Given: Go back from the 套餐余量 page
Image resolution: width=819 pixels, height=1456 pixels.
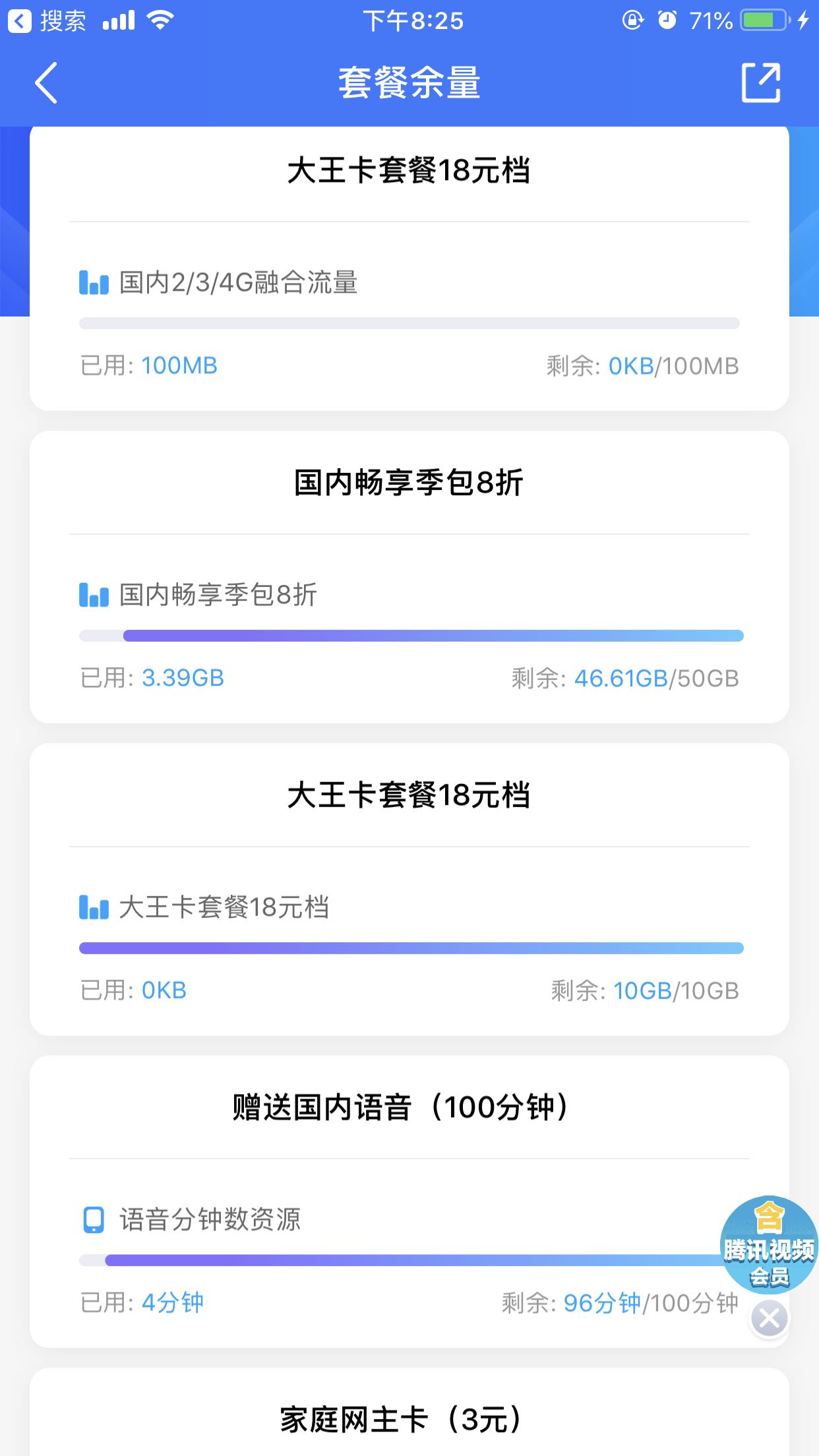Looking at the screenshot, I should pos(46,83).
